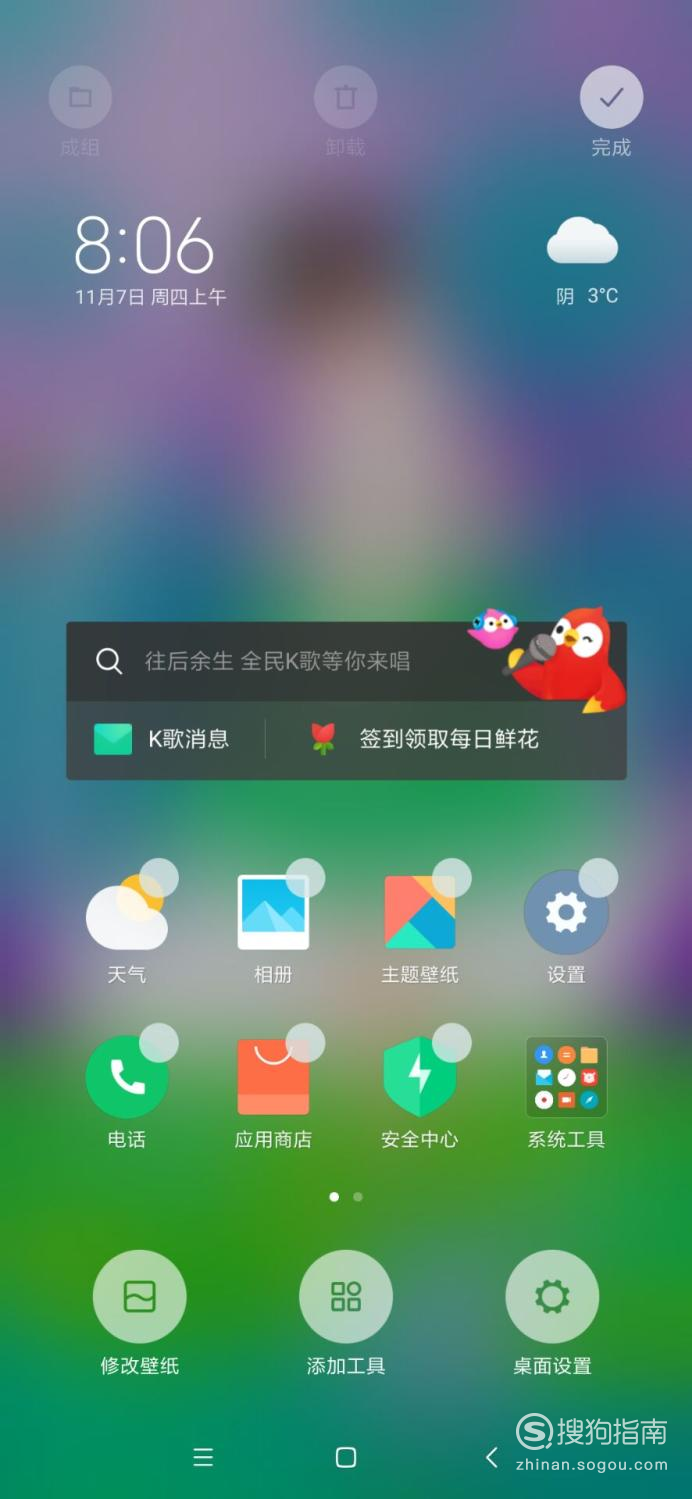Screen dimensions: 692x1499
Task: Select the 设置 app icon
Action: (x=566, y=912)
